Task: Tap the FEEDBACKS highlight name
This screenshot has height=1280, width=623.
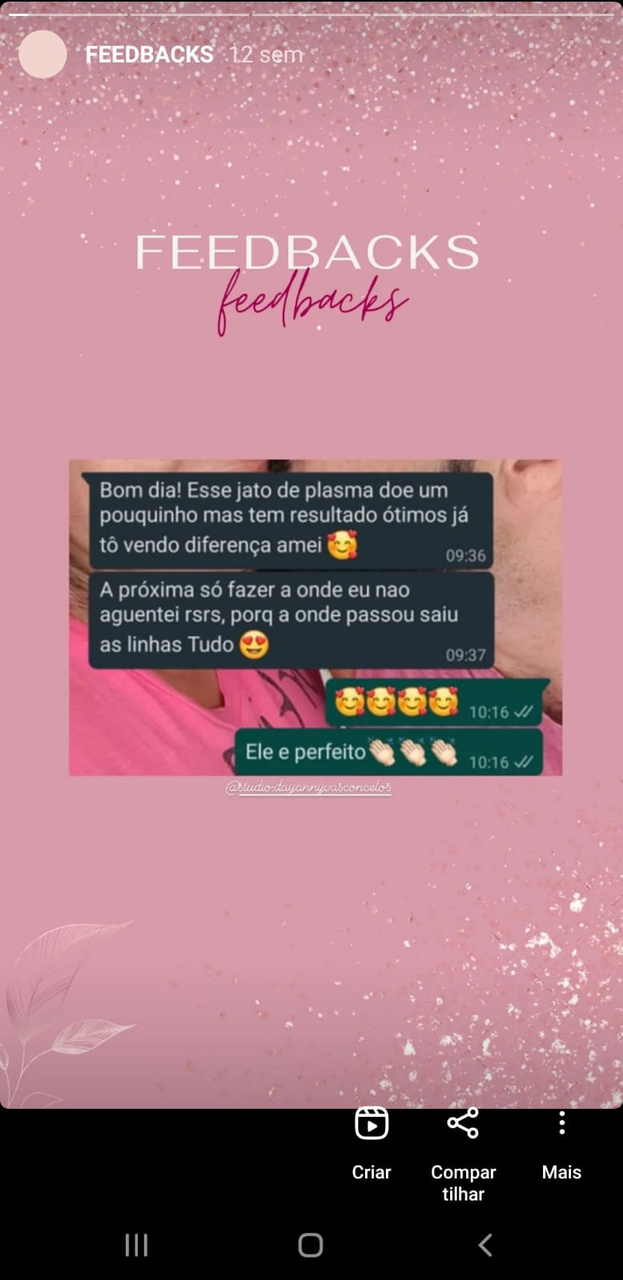Action: click(x=149, y=55)
